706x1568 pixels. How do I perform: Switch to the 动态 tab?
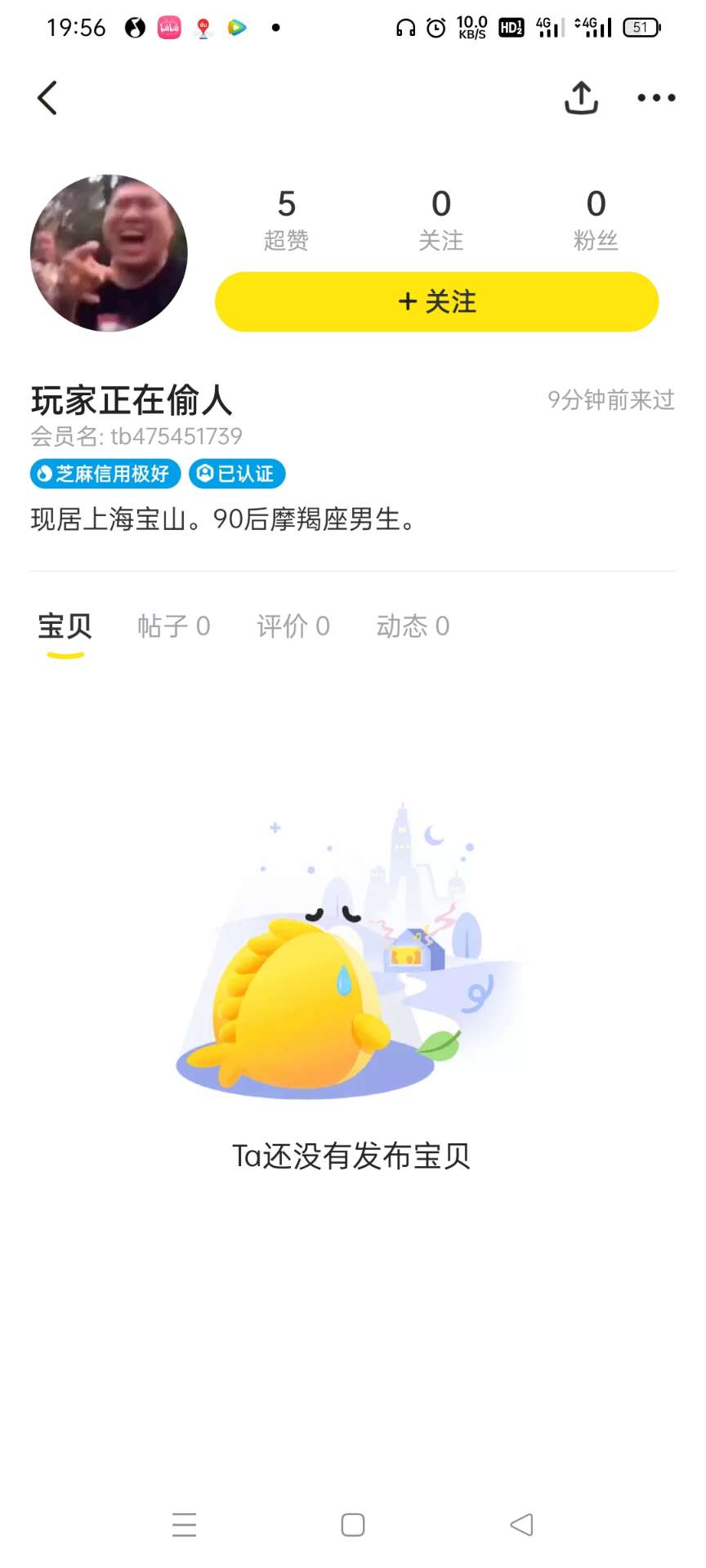(x=413, y=627)
